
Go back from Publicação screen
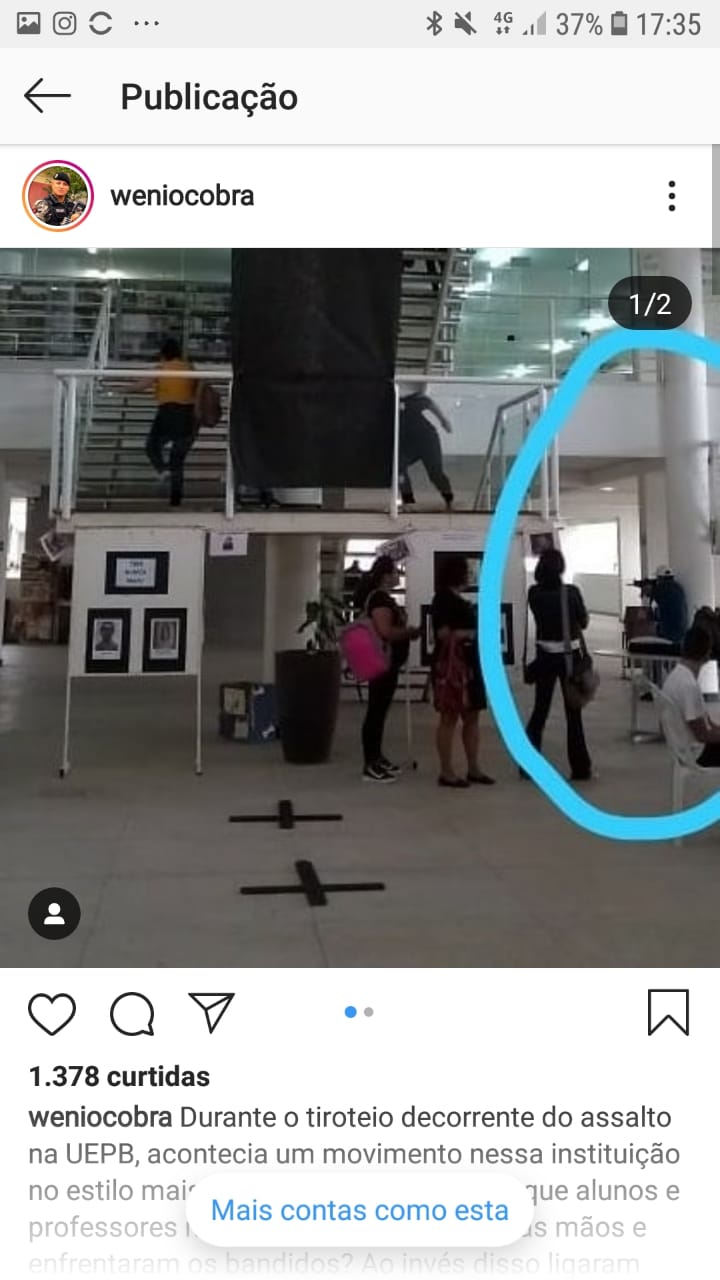47,97
